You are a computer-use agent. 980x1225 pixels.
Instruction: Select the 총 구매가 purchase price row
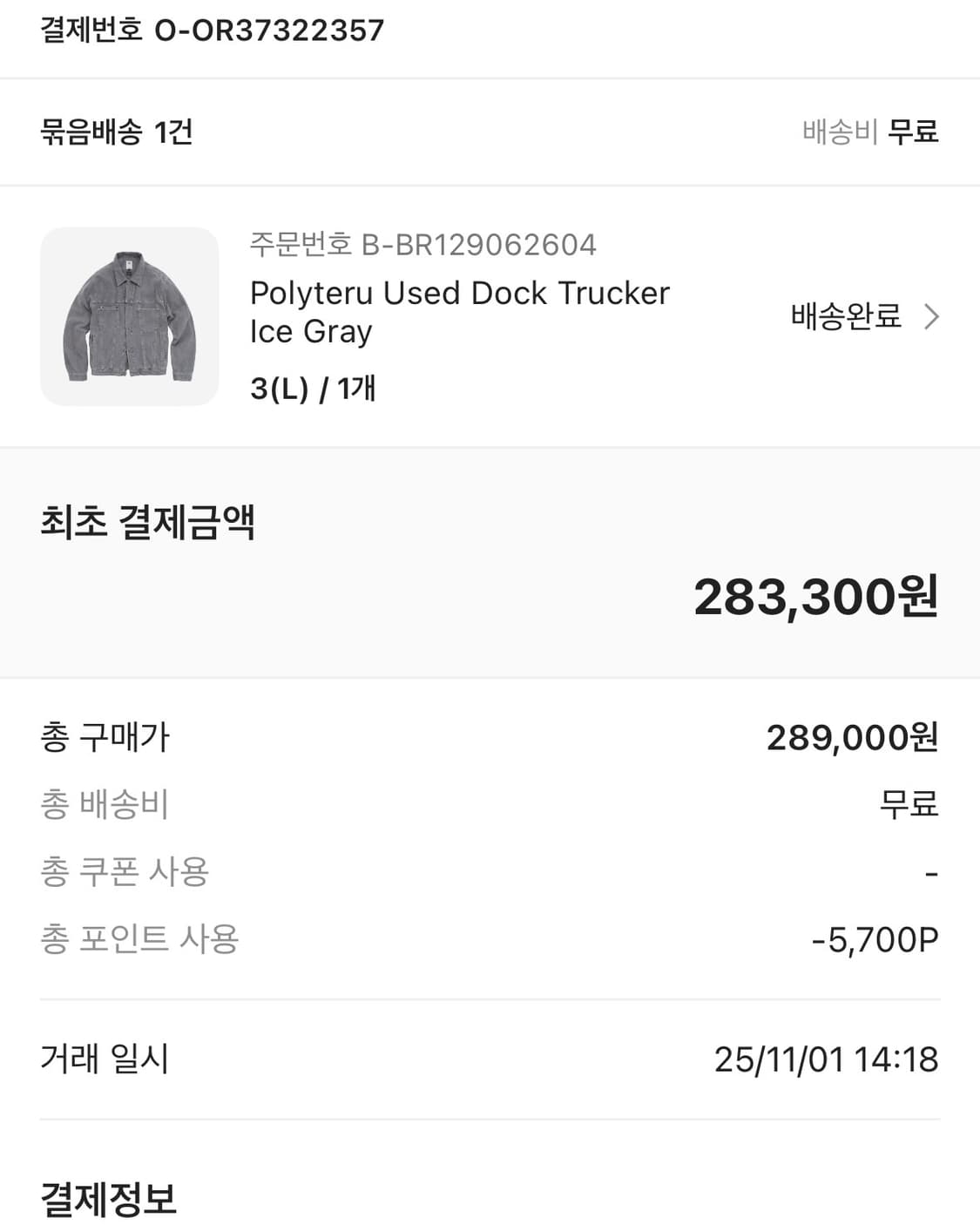pyautogui.click(x=105, y=736)
